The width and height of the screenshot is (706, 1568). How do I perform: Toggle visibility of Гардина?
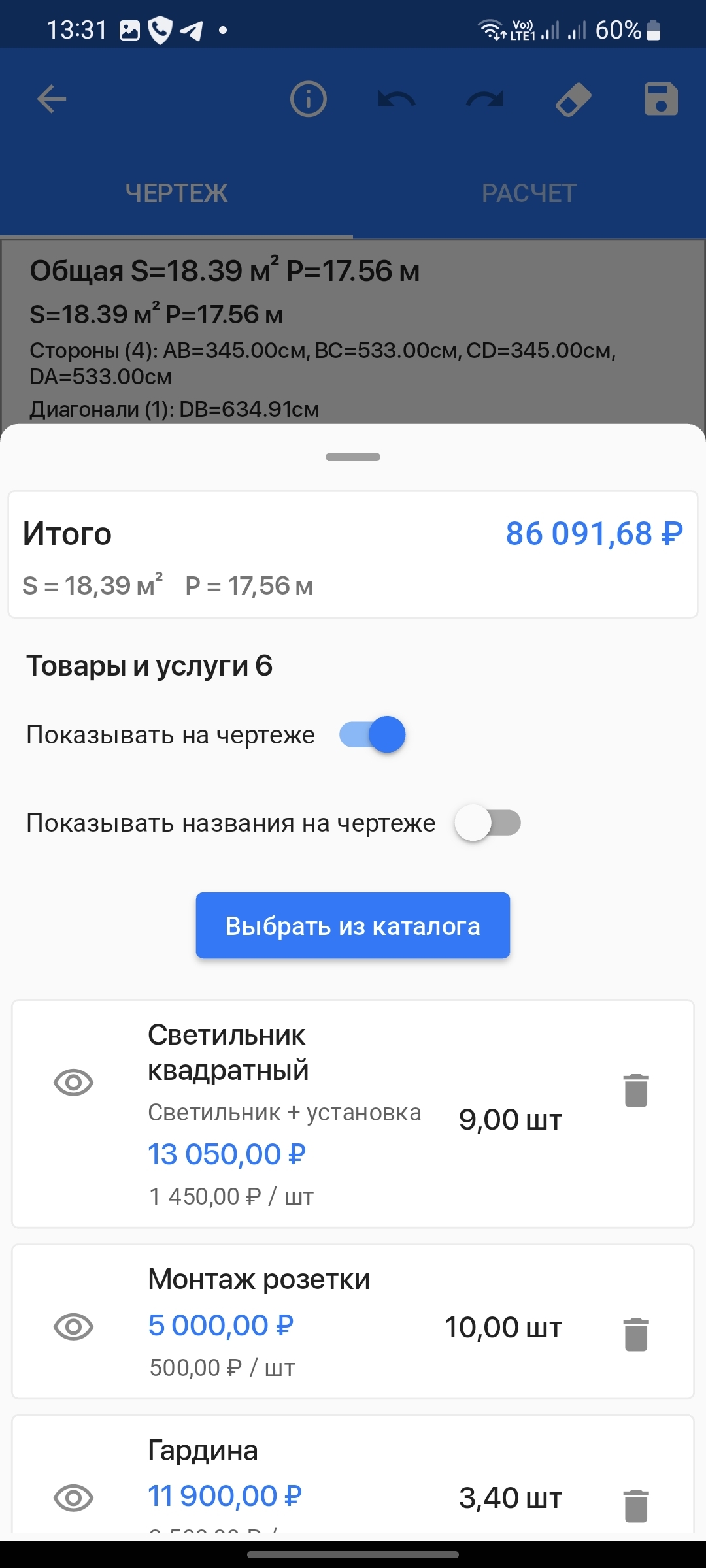click(73, 1497)
